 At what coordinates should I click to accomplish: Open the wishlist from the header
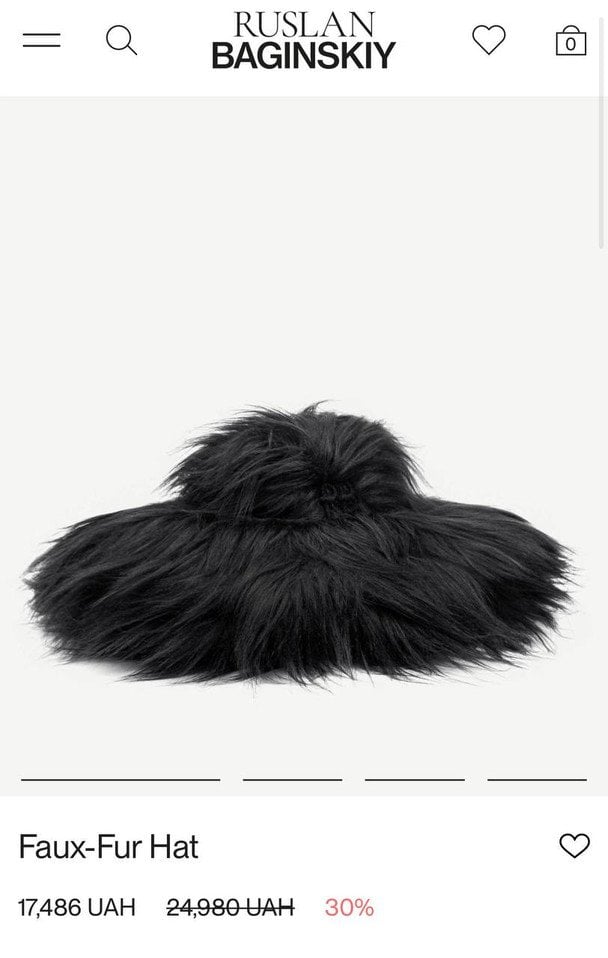(488, 40)
